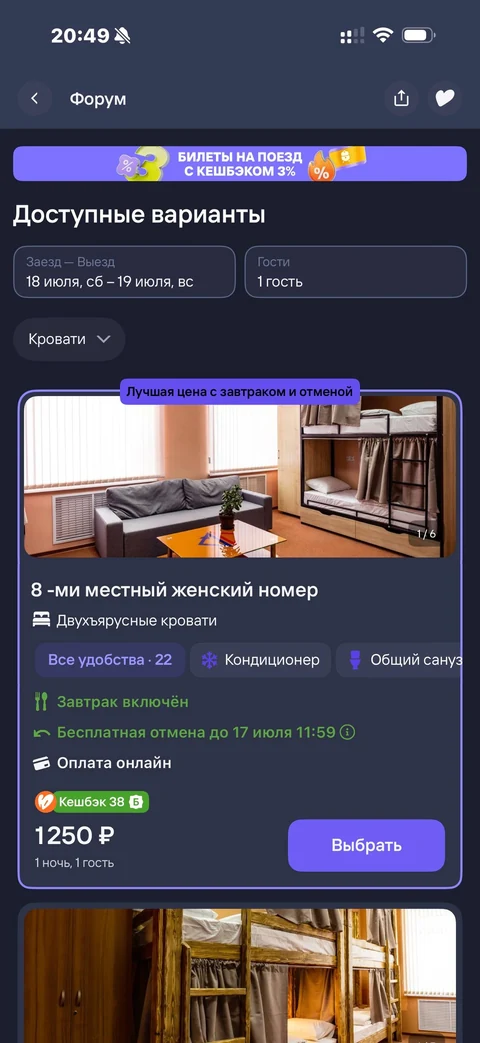Open the second room photo card
Image resolution: width=480 pixels, height=1043 pixels.
240,976
